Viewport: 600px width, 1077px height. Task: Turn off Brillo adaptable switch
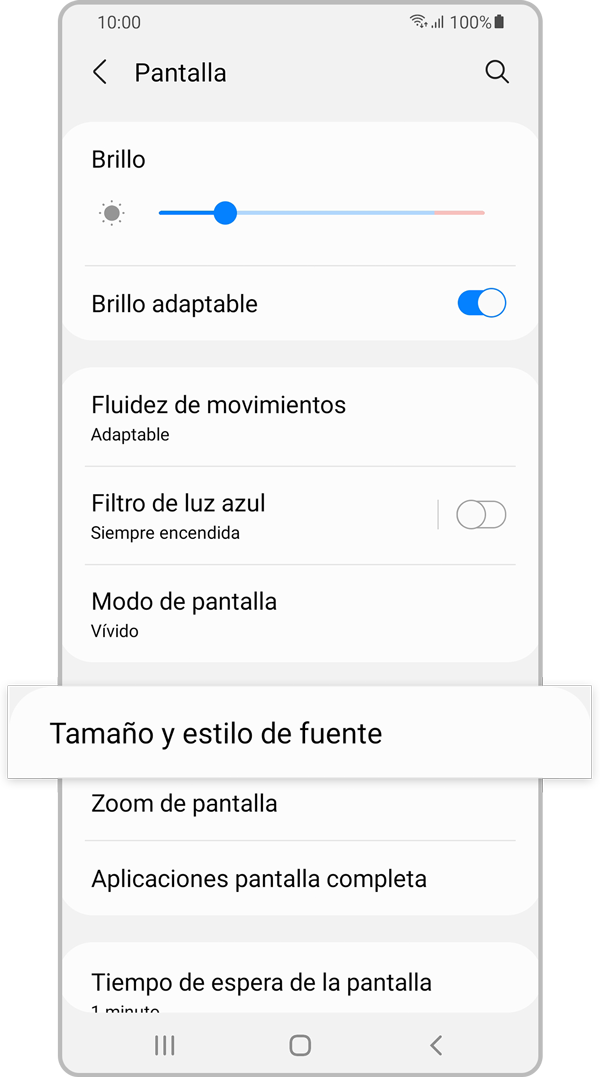pyautogui.click(x=481, y=303)
